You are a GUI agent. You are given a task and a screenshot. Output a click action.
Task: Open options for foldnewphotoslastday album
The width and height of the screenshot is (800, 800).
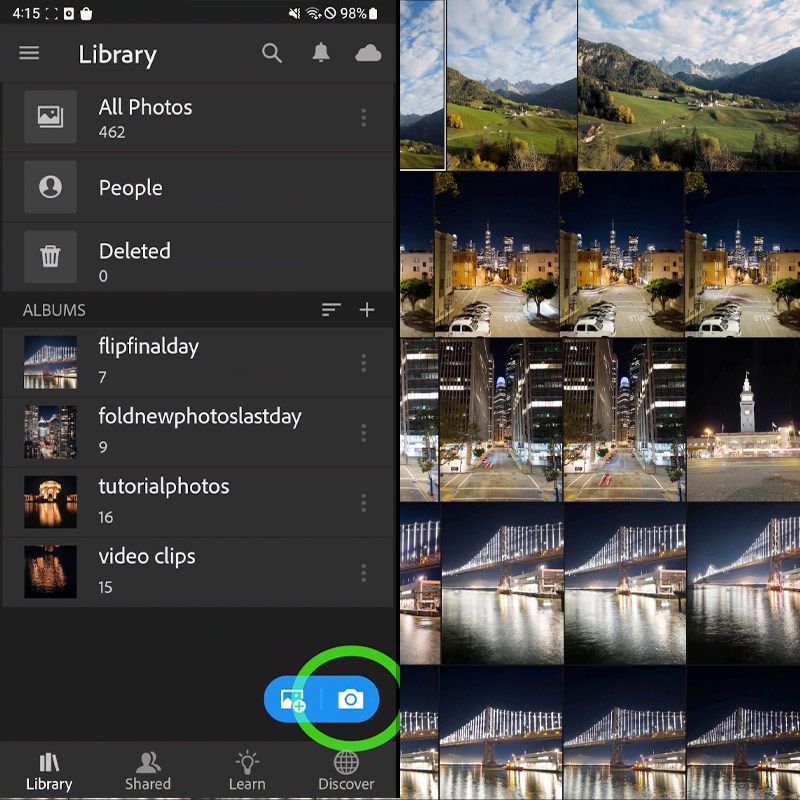(363, 433)
